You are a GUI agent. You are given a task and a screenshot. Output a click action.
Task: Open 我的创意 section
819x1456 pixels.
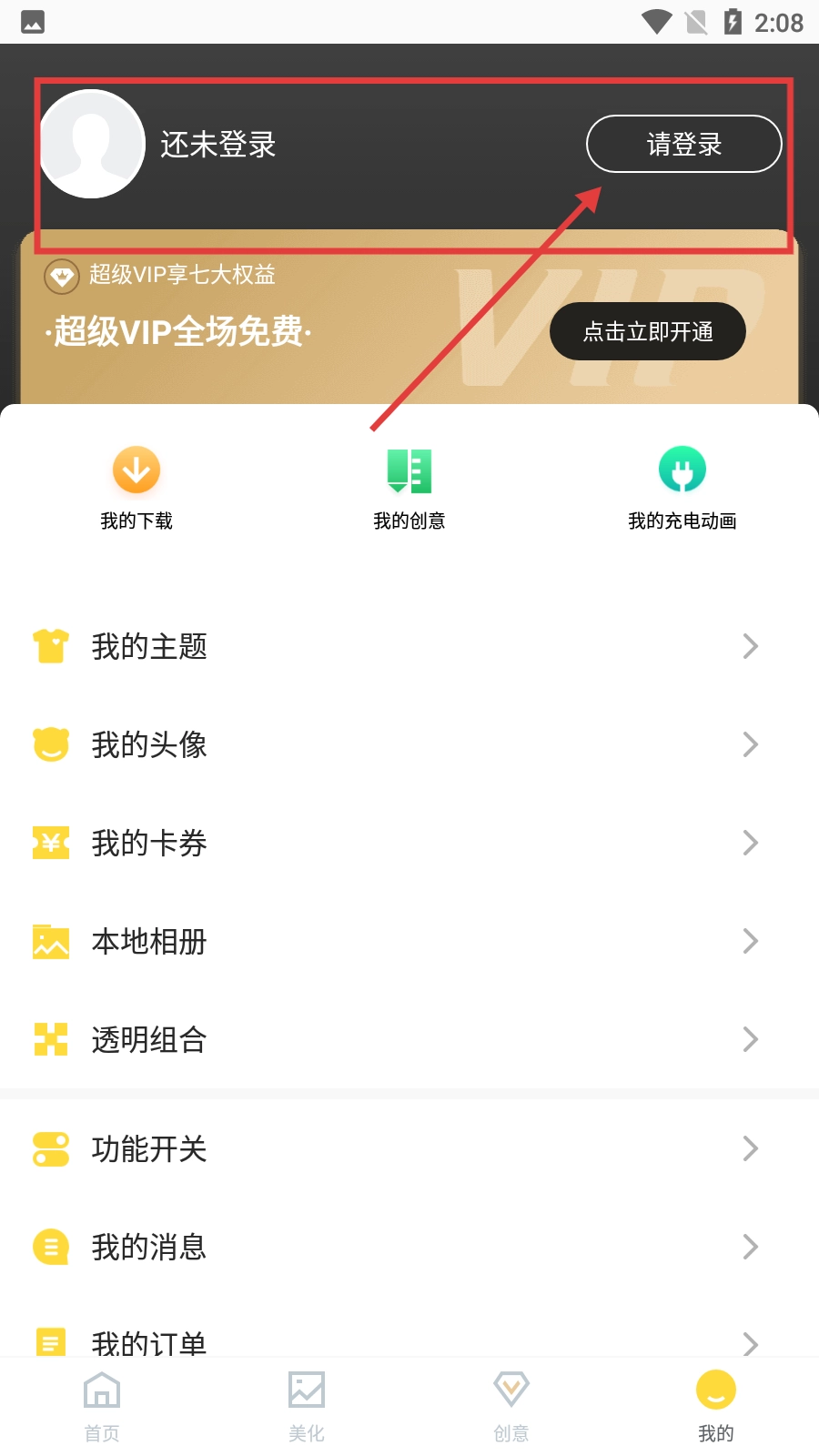coord(409,489)
